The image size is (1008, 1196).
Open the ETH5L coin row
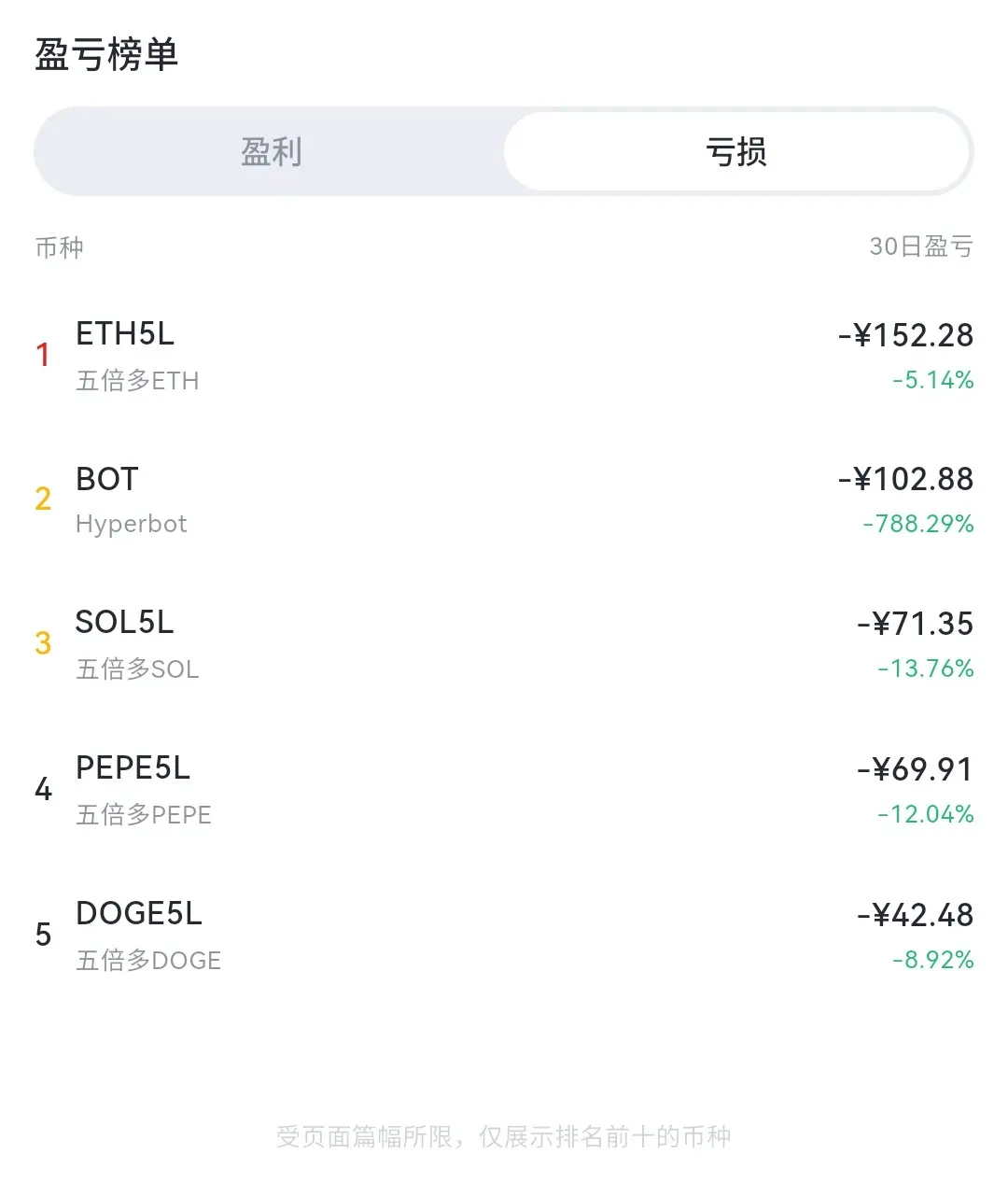click(504, 356)
